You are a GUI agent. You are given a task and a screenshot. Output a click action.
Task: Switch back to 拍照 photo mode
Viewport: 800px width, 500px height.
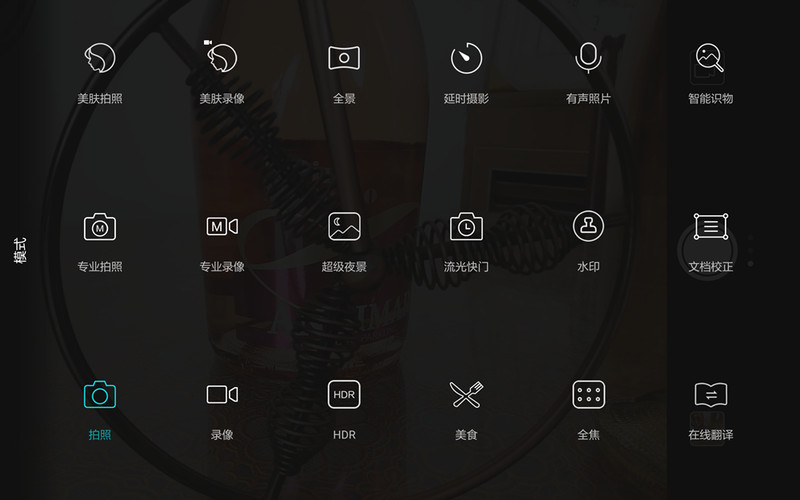100,396
